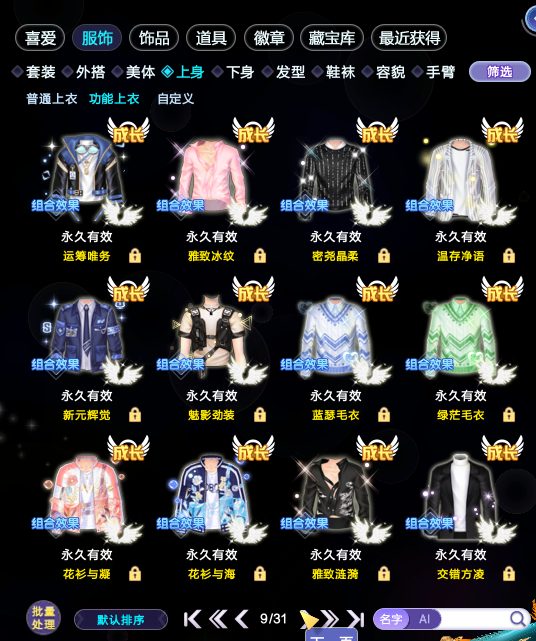This screenshot has width=536, height=641.
Task: Open the 默认排序 sort dropdown
Action: (121, 620)
